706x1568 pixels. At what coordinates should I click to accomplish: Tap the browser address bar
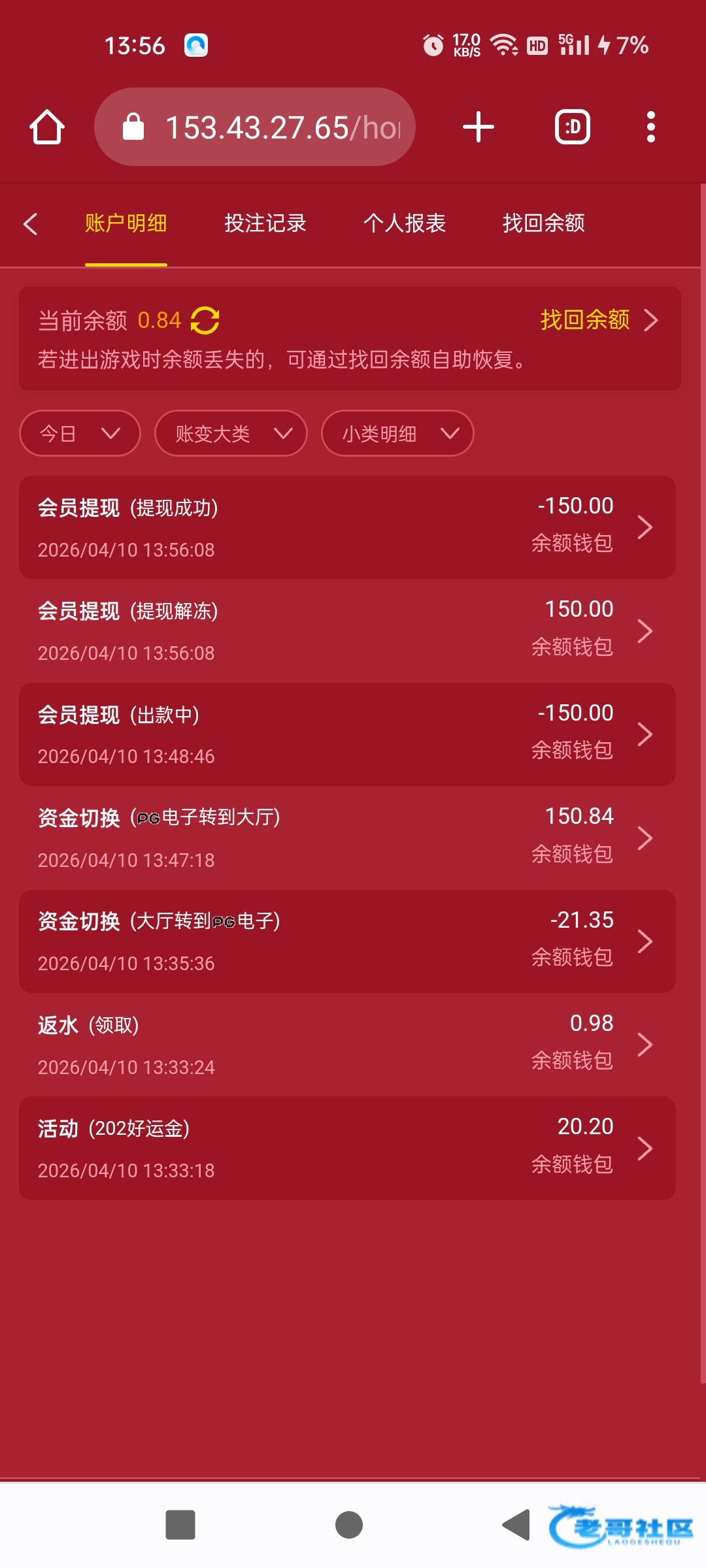[x=255, y=127]
